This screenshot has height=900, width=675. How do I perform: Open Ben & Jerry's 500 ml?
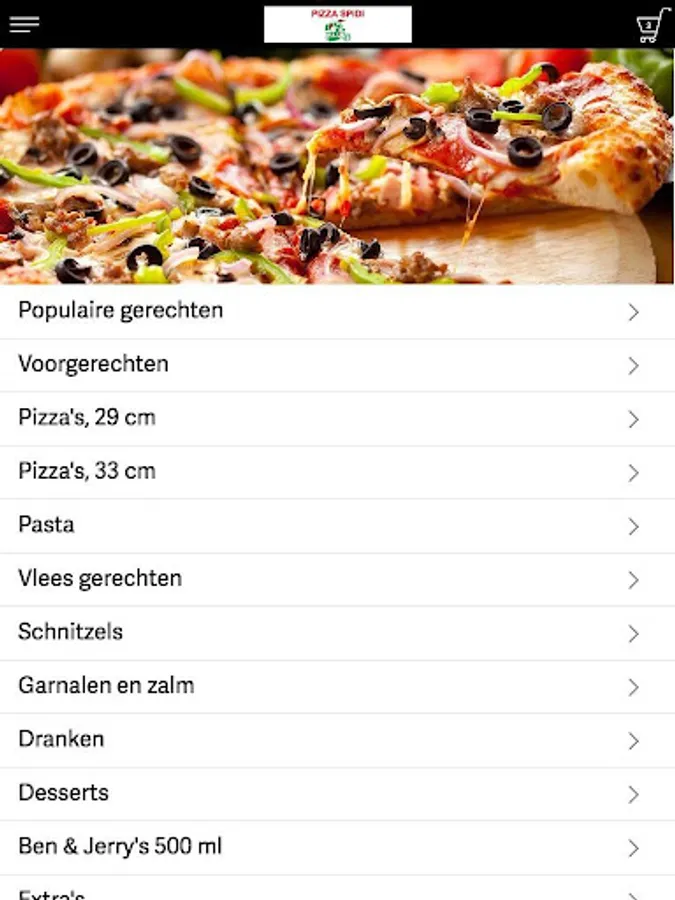coord(337,847)
